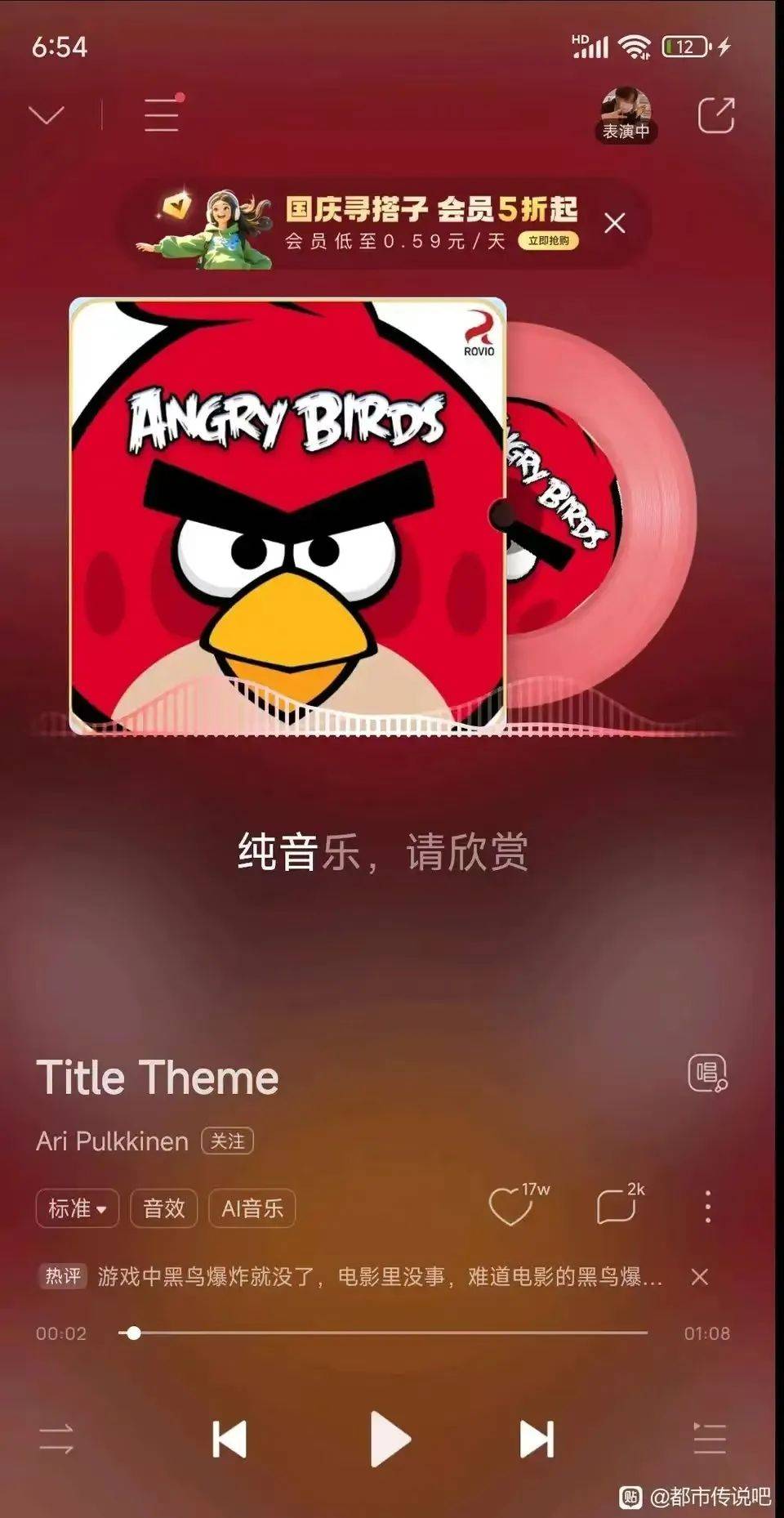Viewport: 784px width, 1518px height.
Task: Tap the Angry Birds album cover
Action: (x=287, y=515)
